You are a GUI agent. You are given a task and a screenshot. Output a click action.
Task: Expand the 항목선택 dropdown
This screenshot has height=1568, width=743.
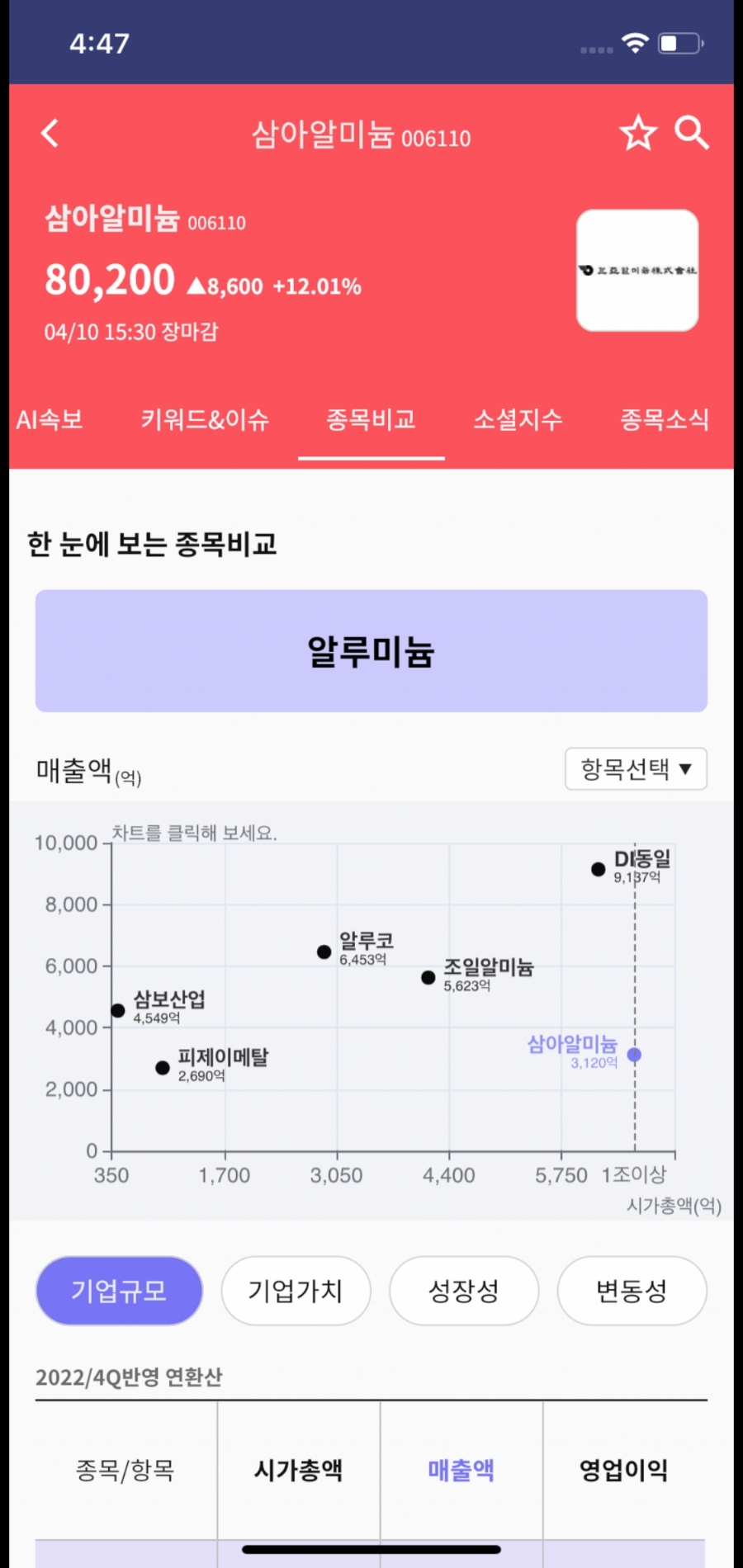[636, 769]
